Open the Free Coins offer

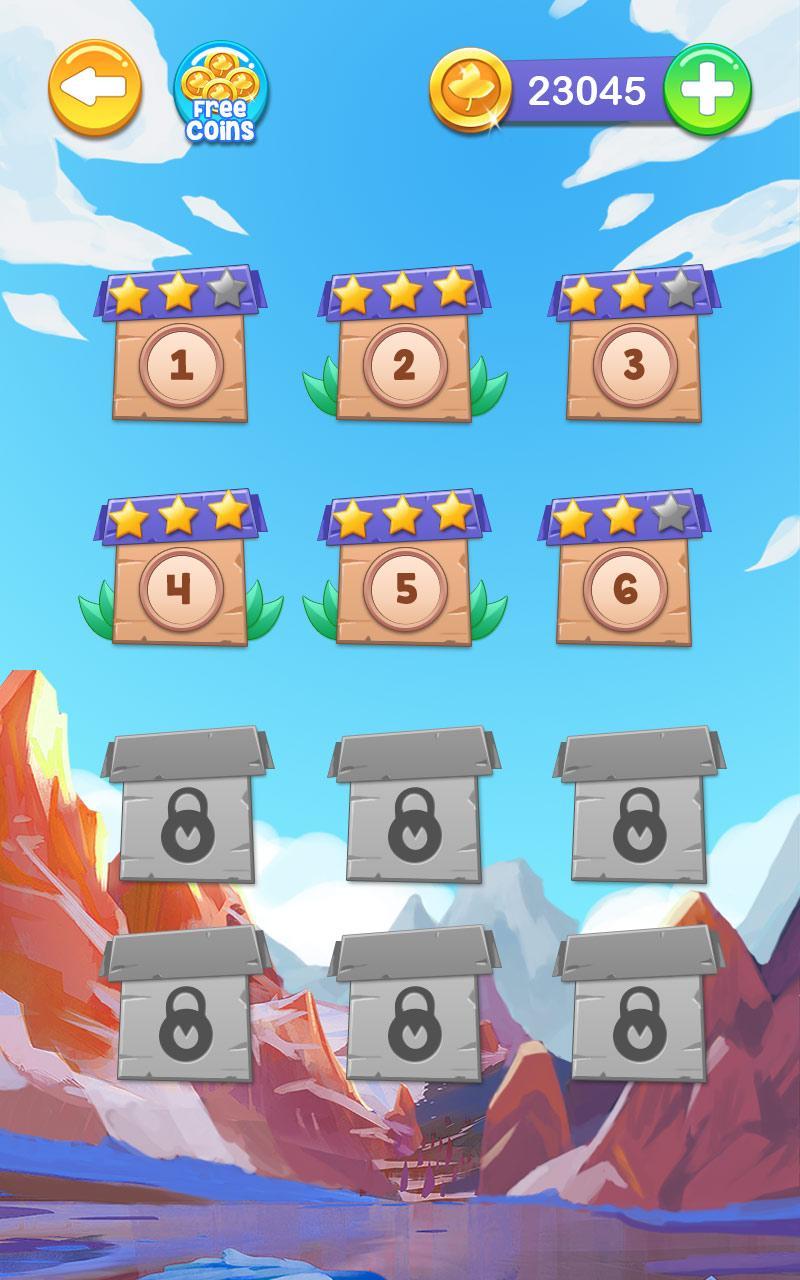coord(221,93)
